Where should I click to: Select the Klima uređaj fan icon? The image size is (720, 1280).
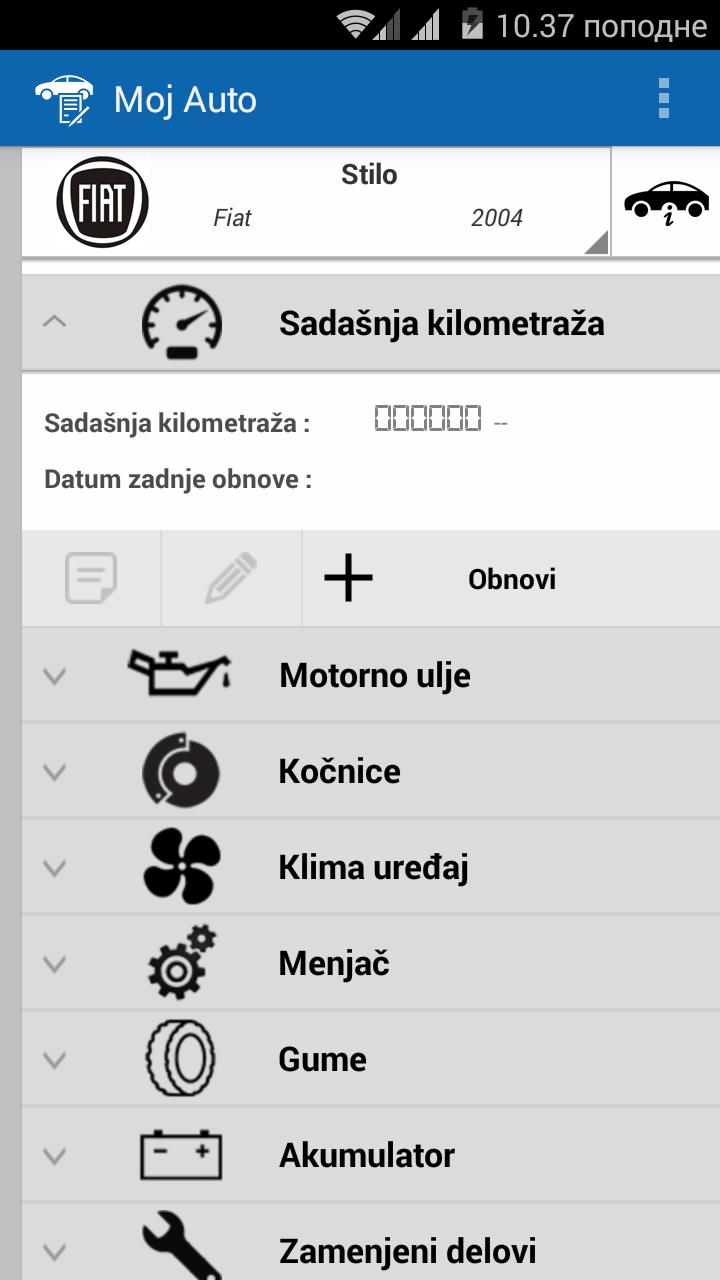pyautogui.click(x=180, y=866)
